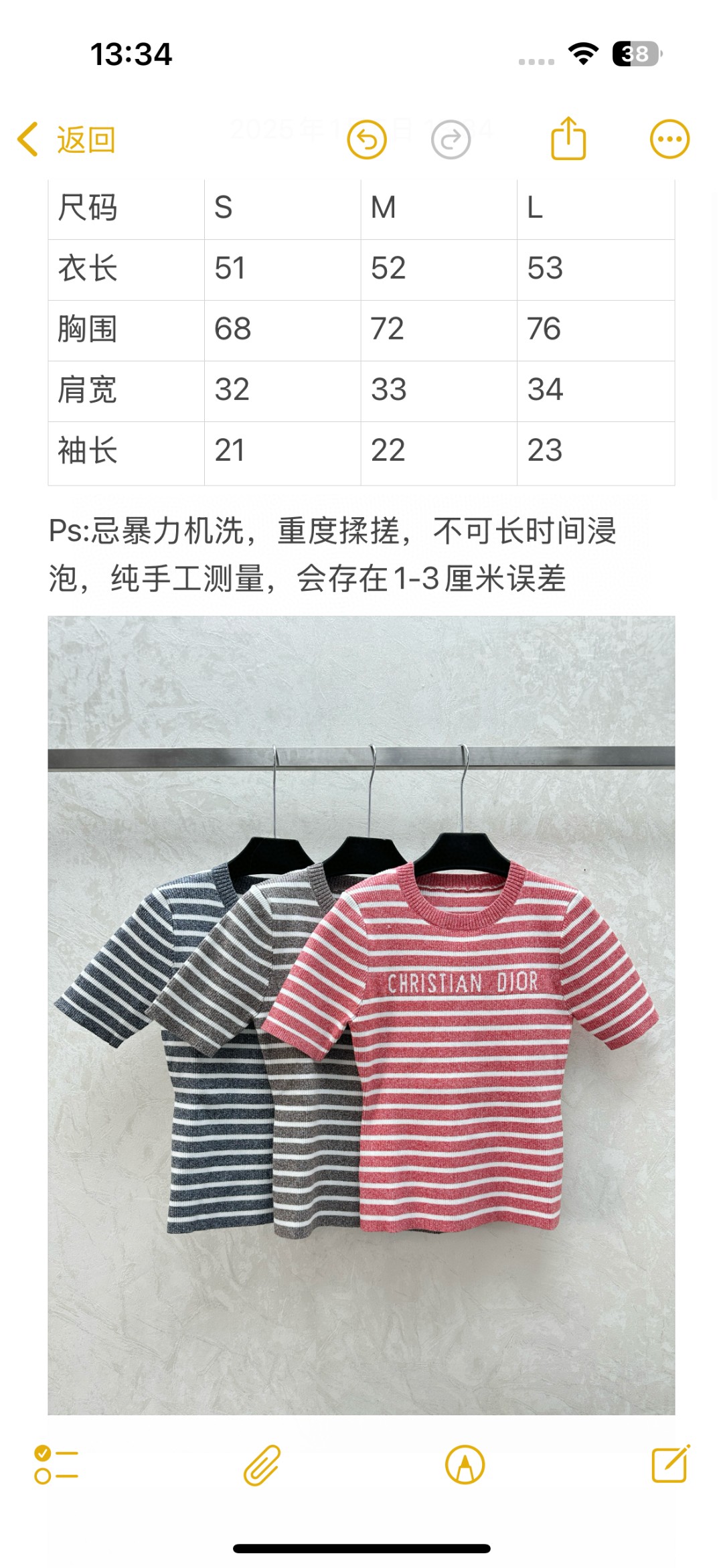723x1568 pixels.
Task: Open the striped shirts photo attachment
Action: [361, 1015]
